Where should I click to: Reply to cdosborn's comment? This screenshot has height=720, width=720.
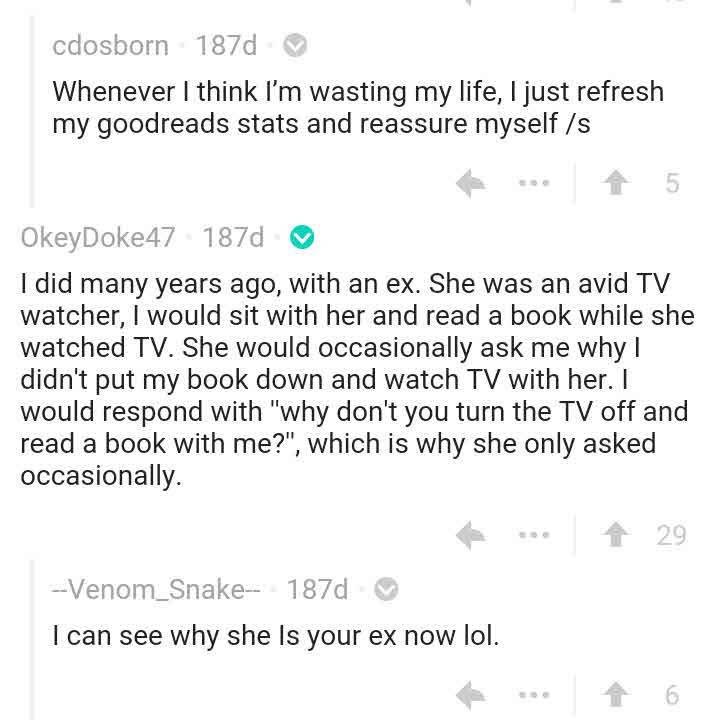pyautogui.click(x=471, y=183)
